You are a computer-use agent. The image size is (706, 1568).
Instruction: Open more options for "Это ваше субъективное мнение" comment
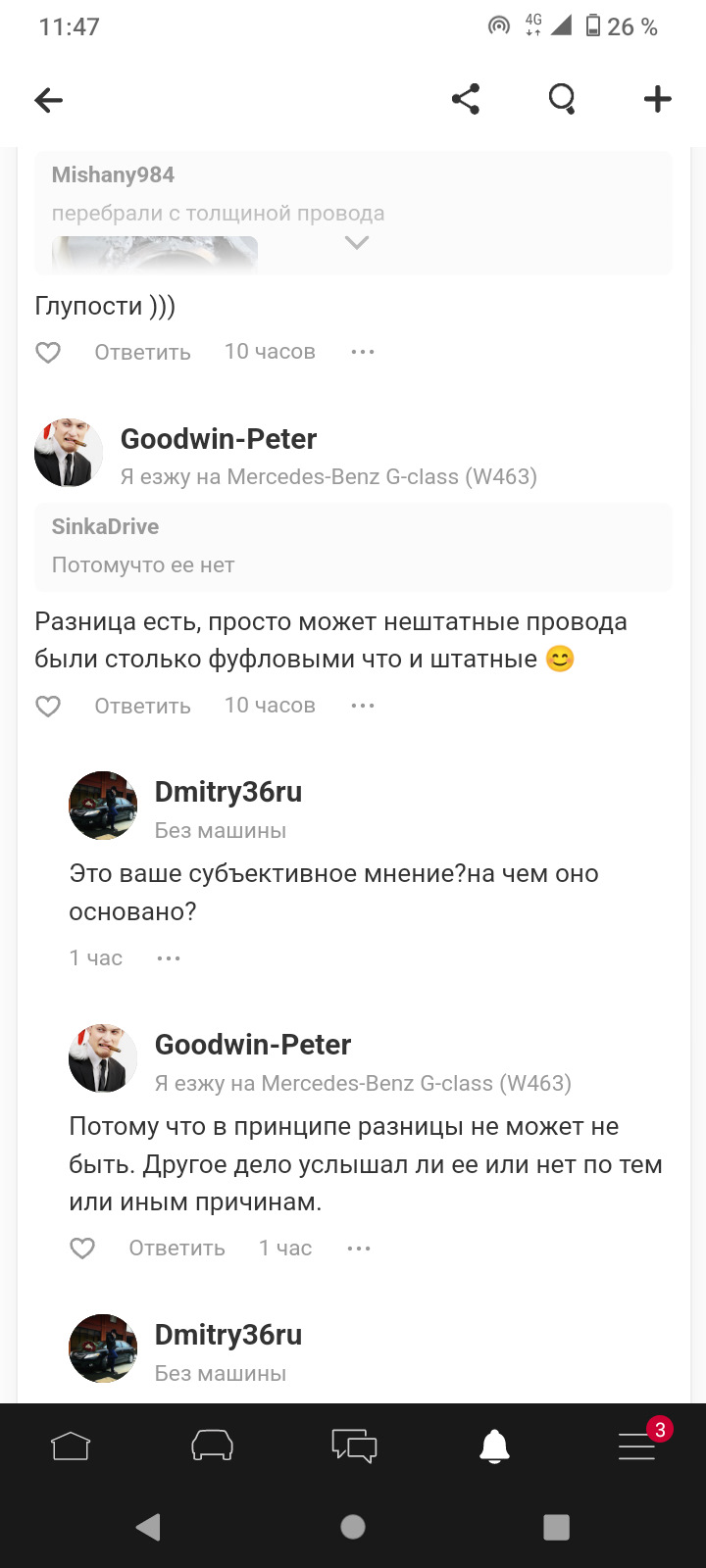(169, 958)
